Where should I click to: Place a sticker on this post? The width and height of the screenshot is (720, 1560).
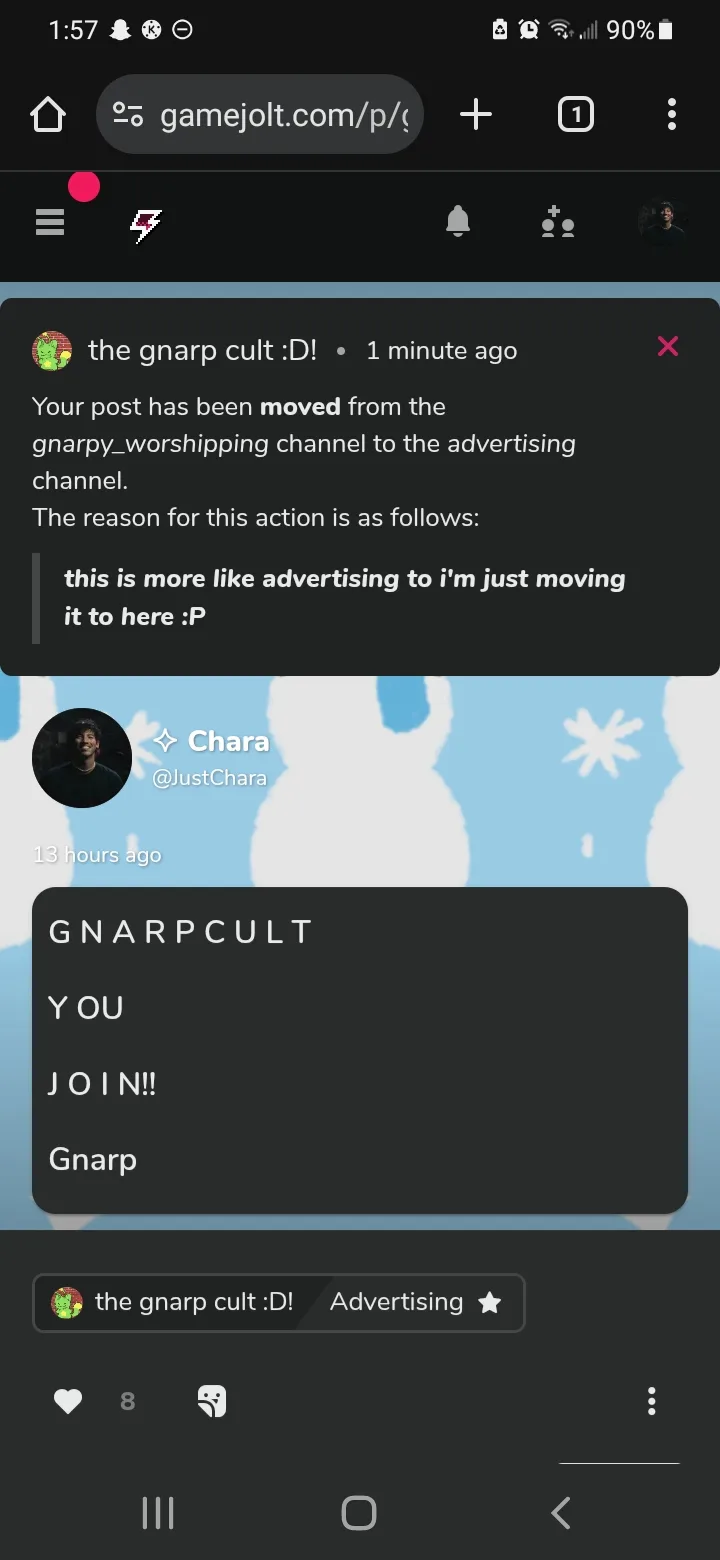(x=212, y=1402)
